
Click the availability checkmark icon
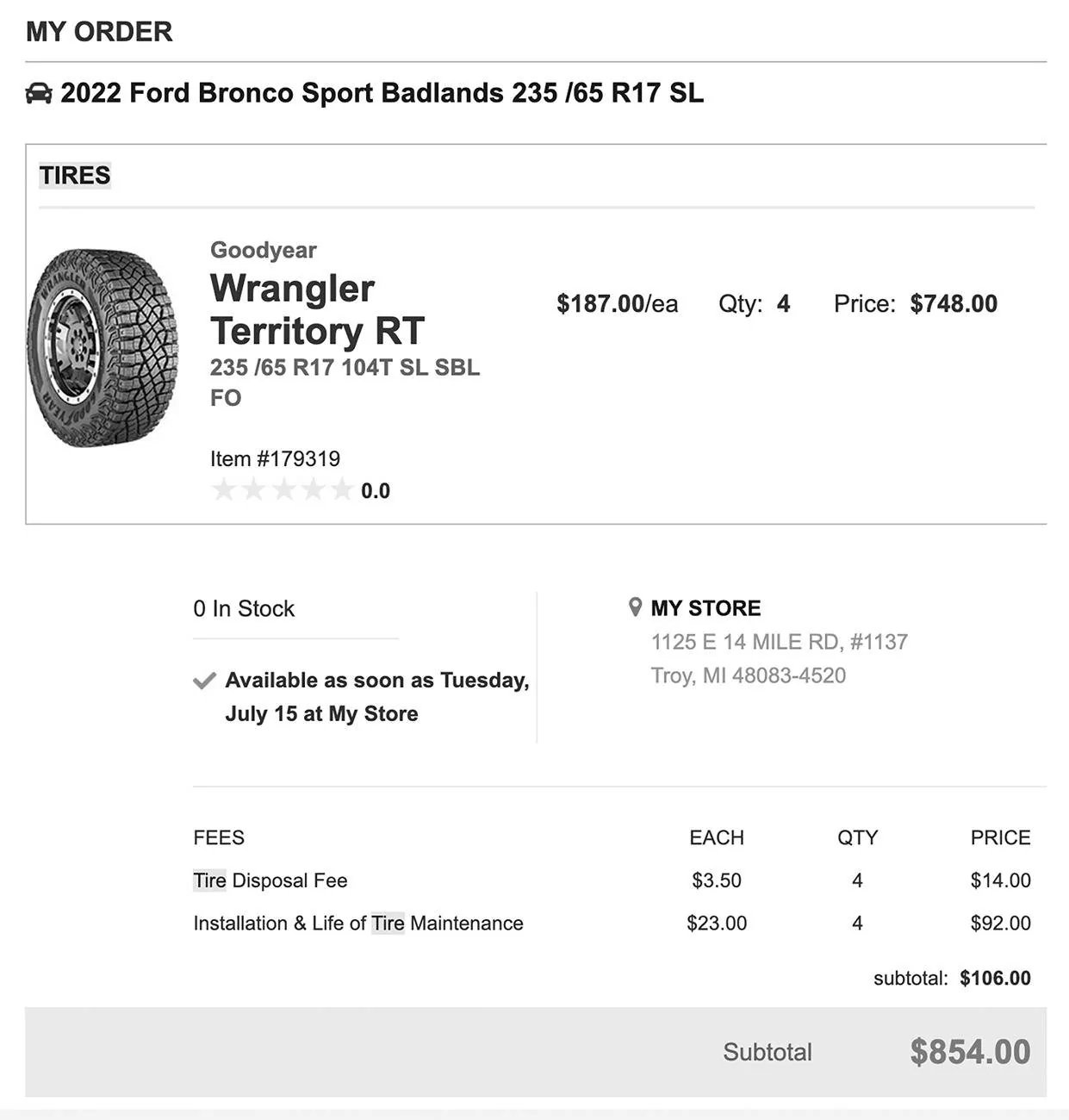click(204, 680)
